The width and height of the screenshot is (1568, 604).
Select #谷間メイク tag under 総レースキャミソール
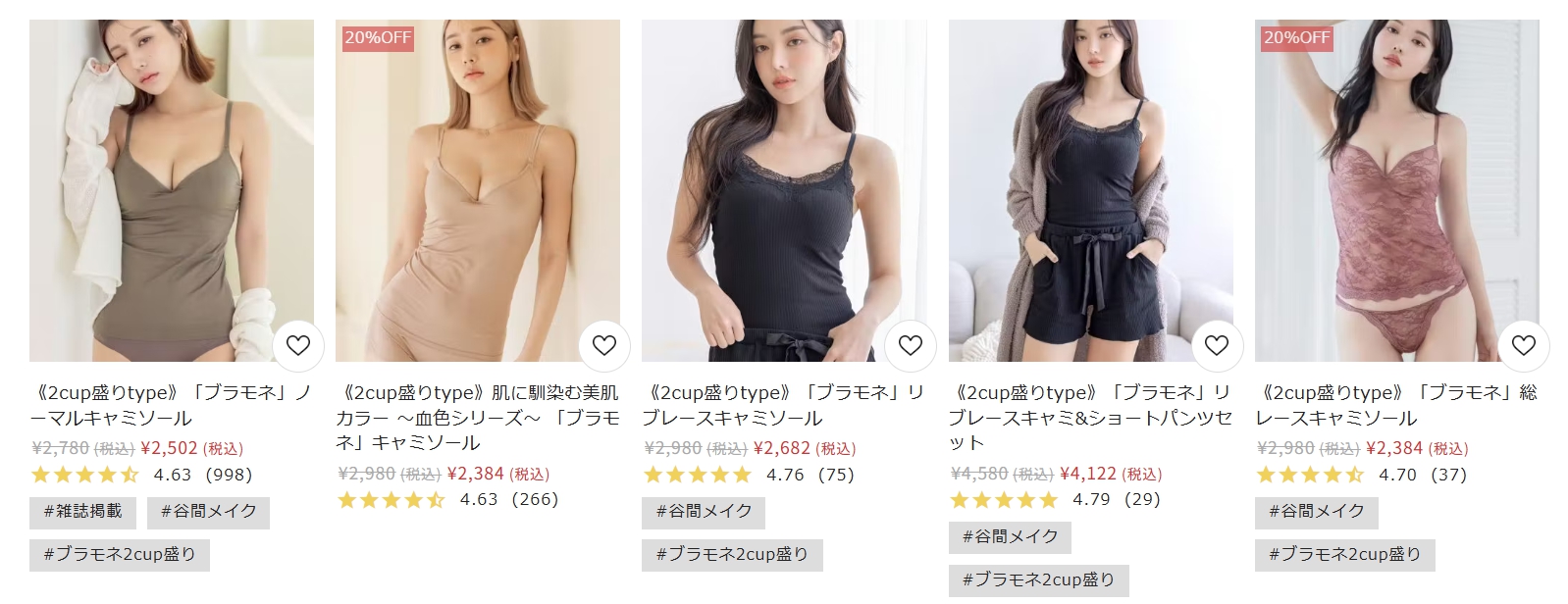1316,512
